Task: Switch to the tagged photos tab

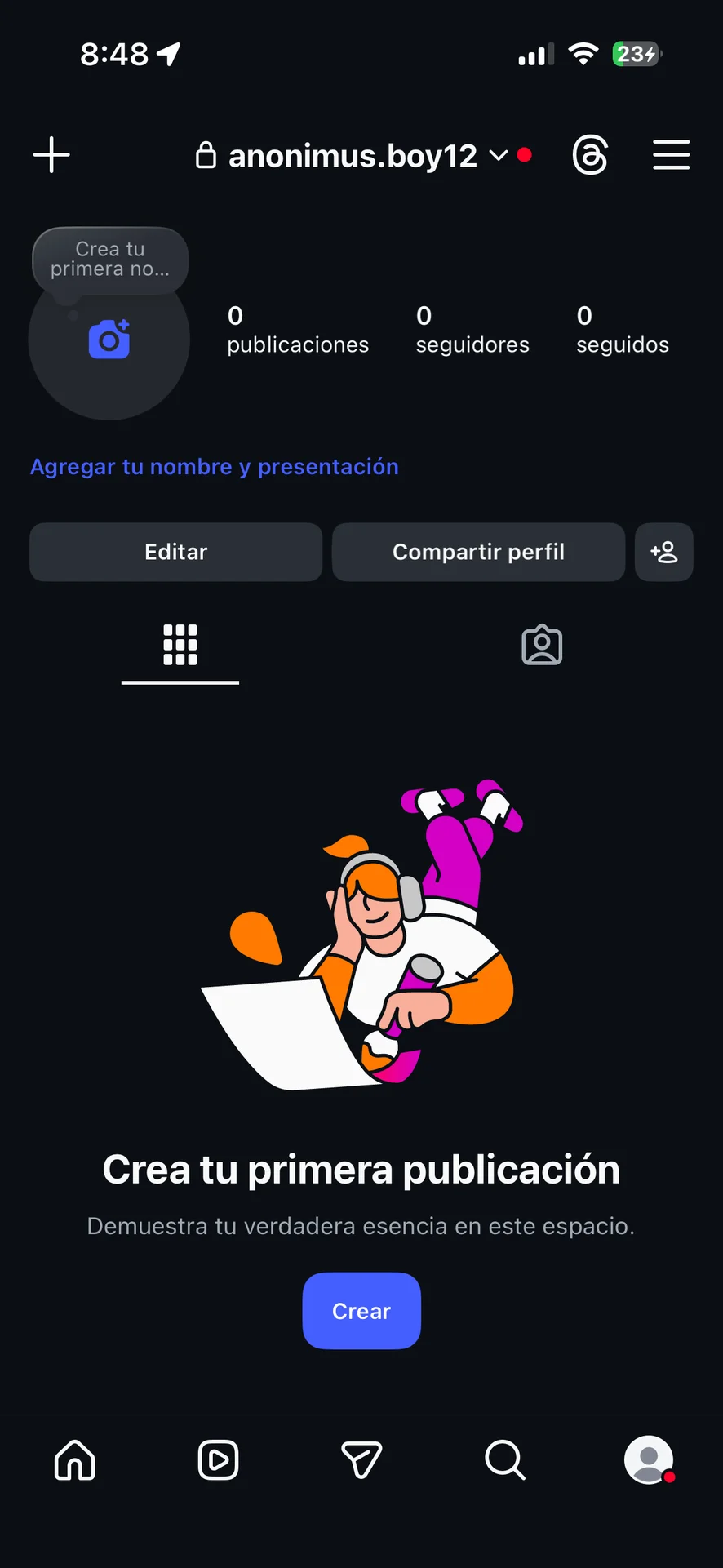Action: click(542, 646)
